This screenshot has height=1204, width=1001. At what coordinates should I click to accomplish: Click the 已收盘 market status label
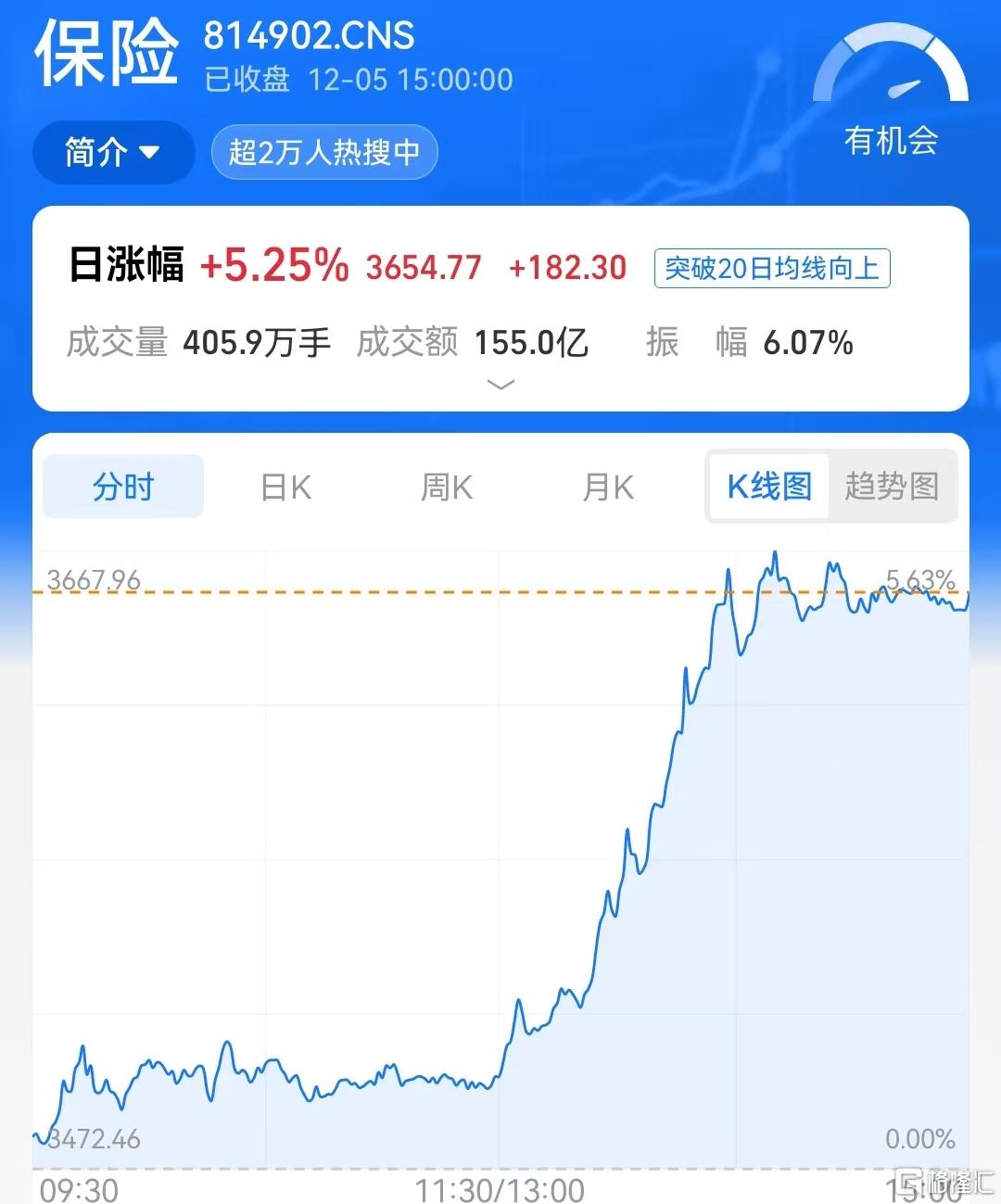(247, 81)
